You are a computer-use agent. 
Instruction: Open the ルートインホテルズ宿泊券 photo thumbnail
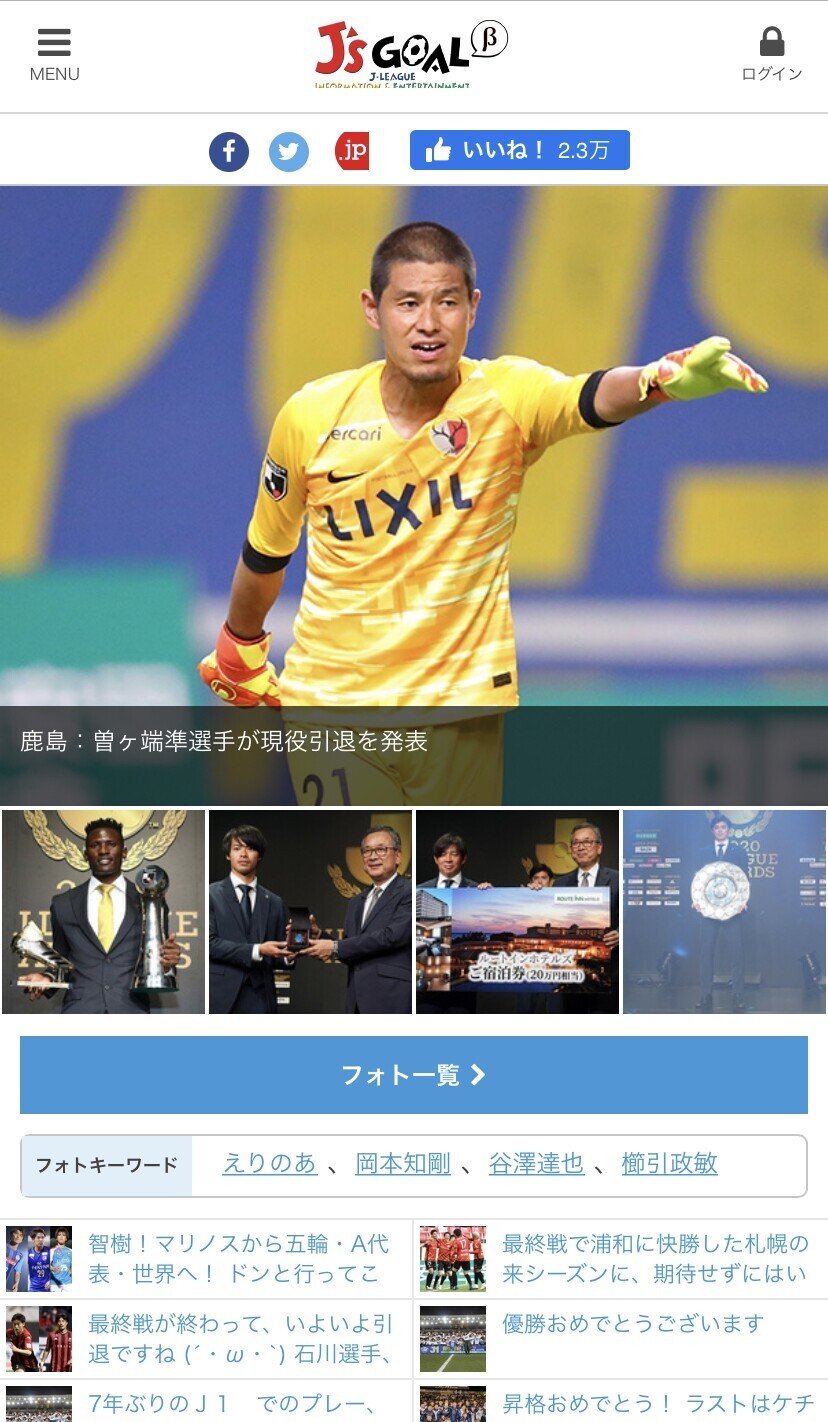point(517,911)
